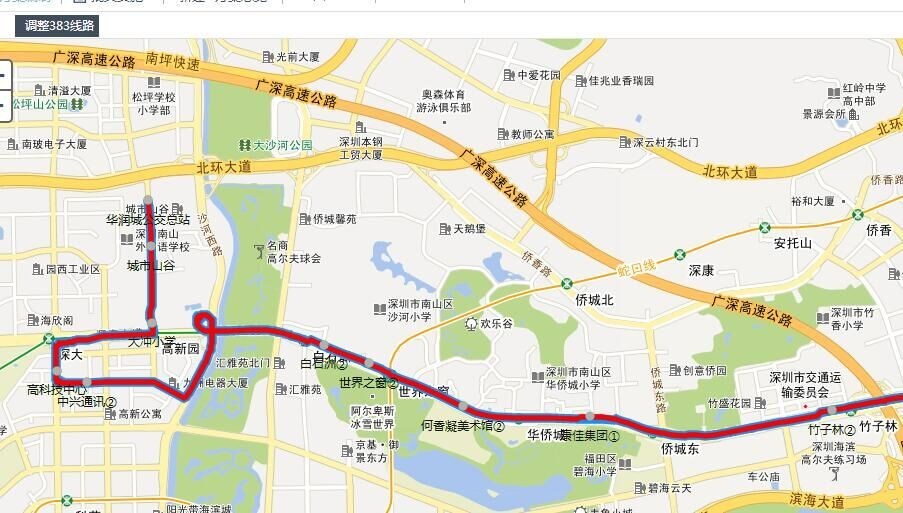The width and height of the screenshot is (903, 513).
Task: Tap the 华润城公交总站 terminus marker
Action: pyautogui.click(x=149, y=201)
